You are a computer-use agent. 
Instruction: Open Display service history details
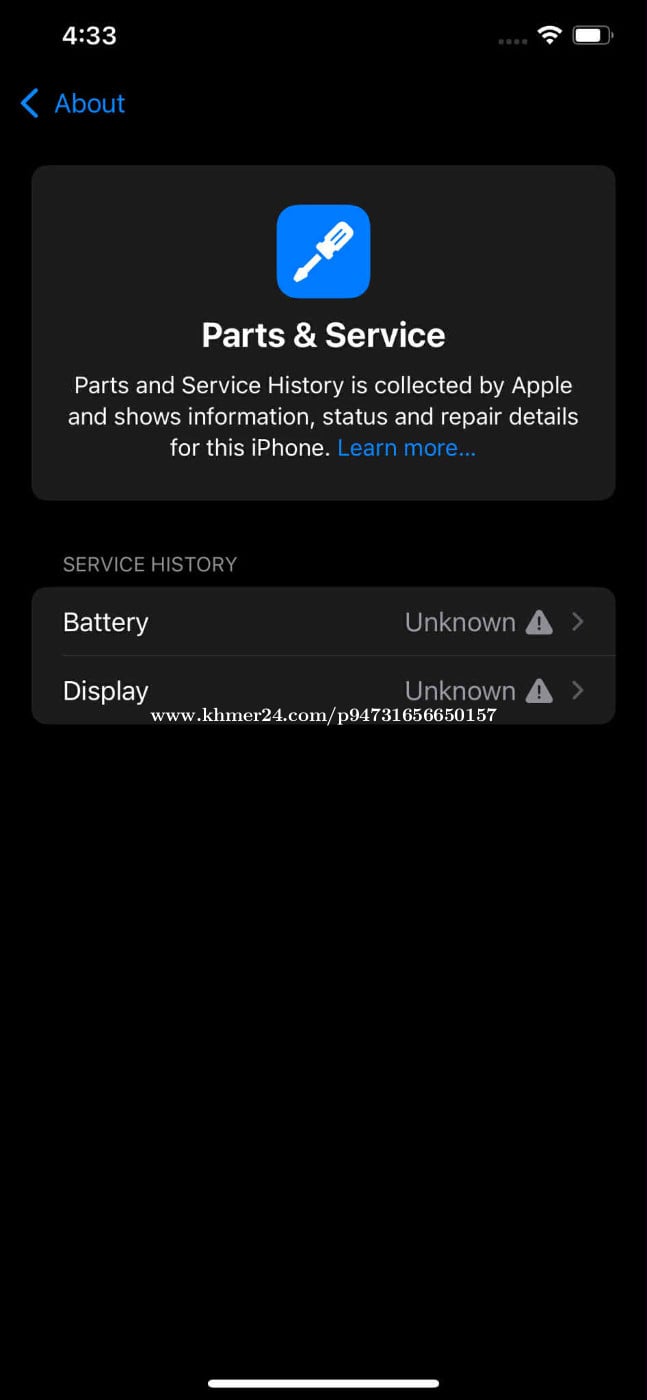pyautogui.click(x=323, y=690)
